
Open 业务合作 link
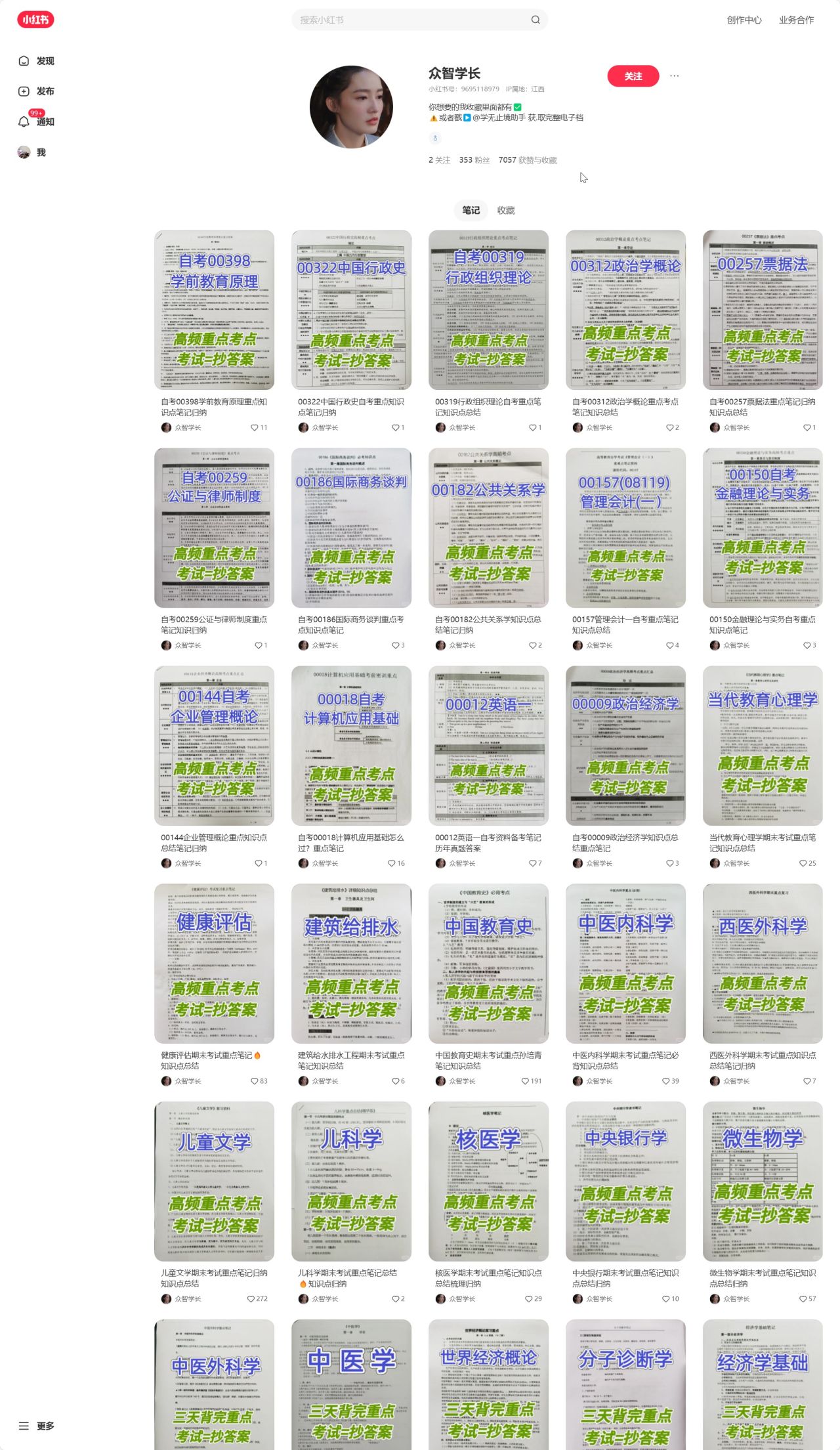(796, 20)
